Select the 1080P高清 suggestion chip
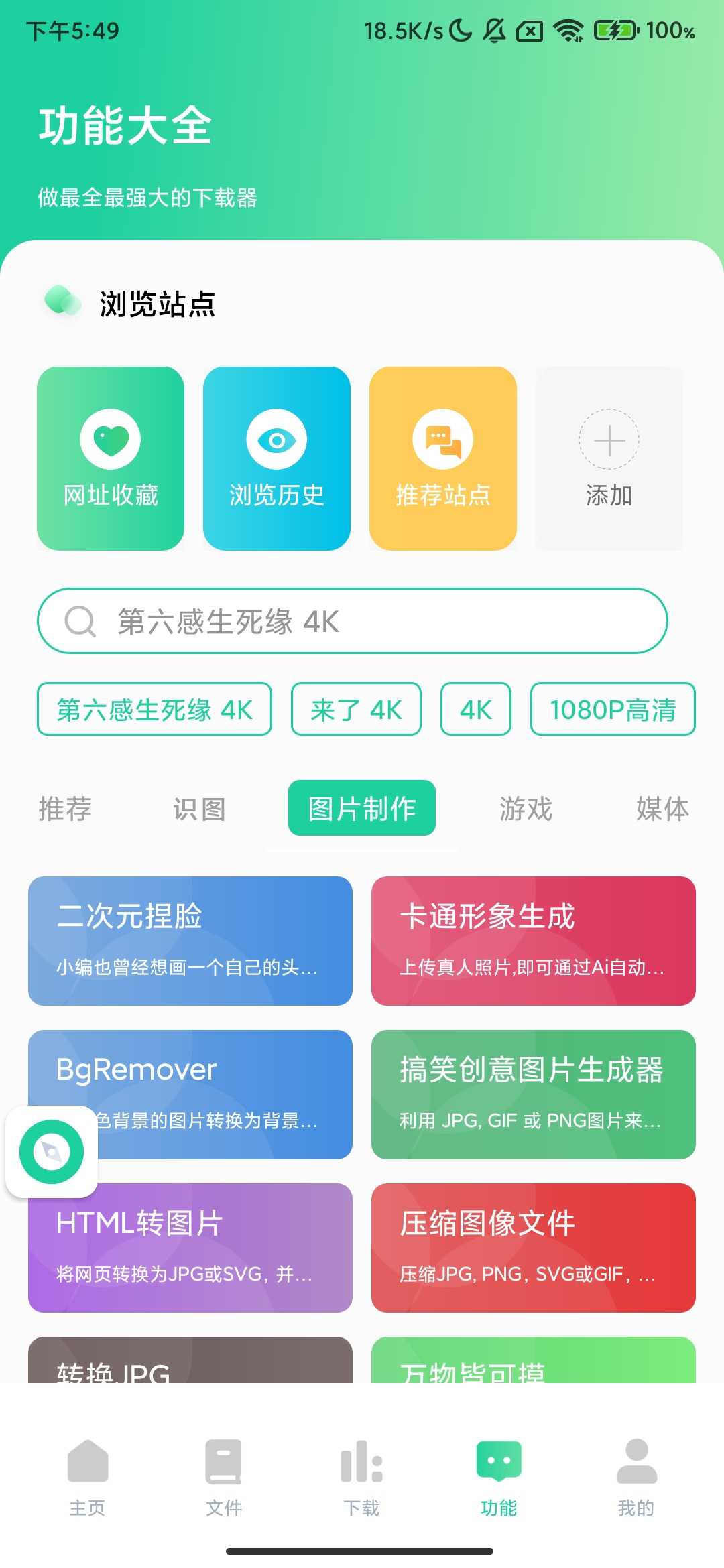This screenshot has width=724, height=1568. (x=612, y=709)
